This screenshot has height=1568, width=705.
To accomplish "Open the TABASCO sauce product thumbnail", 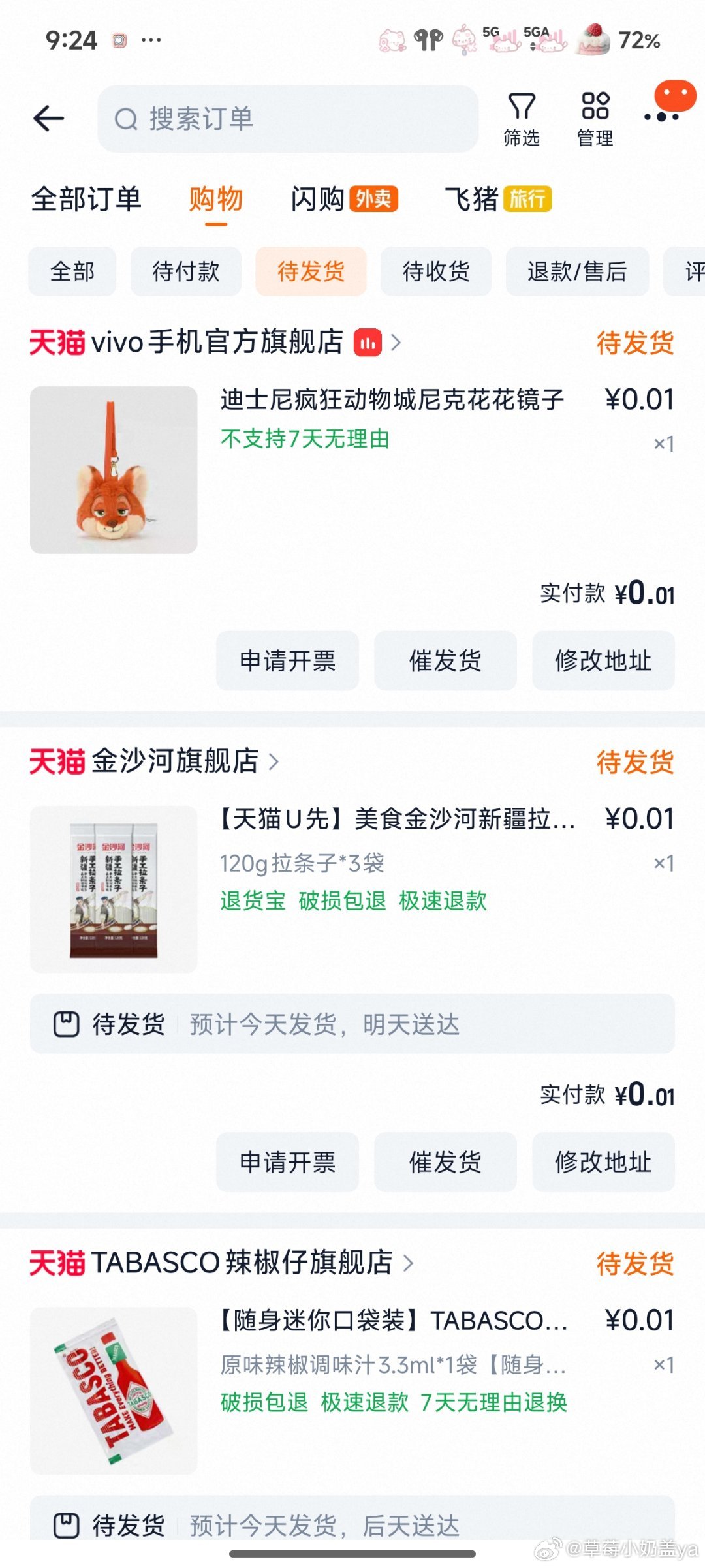I will coord(114,1390).
